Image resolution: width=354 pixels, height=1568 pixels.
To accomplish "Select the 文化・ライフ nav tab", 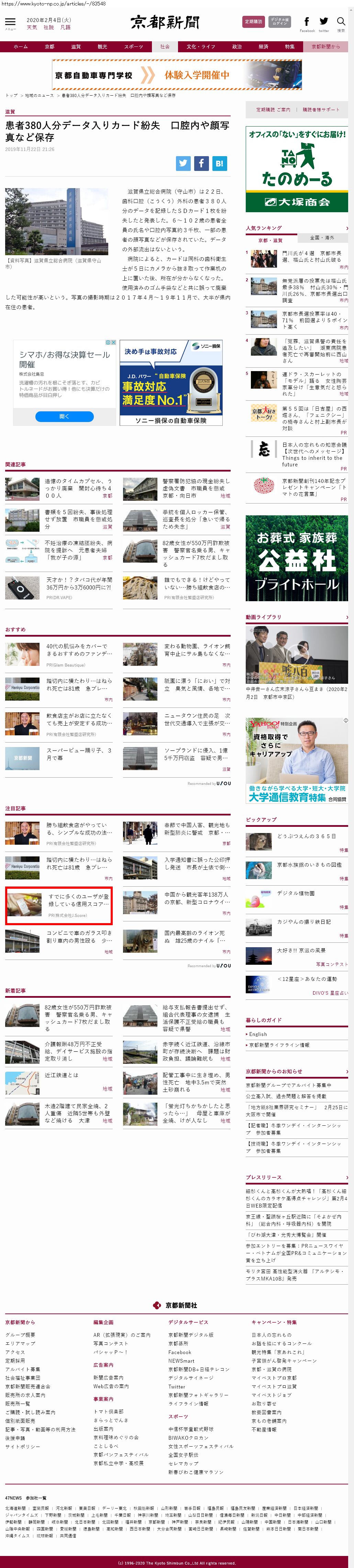I will click(x=201, y=46).
